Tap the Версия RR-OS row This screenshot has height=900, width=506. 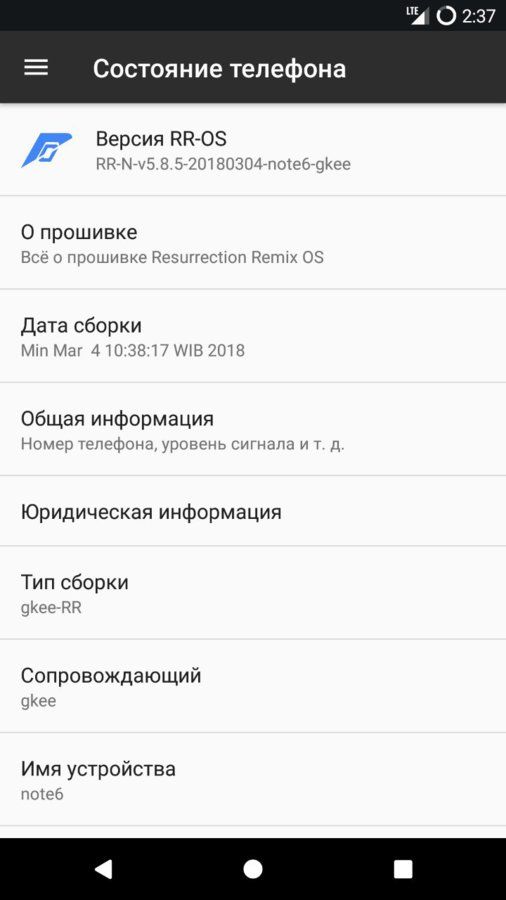click(x=253, y=150)
